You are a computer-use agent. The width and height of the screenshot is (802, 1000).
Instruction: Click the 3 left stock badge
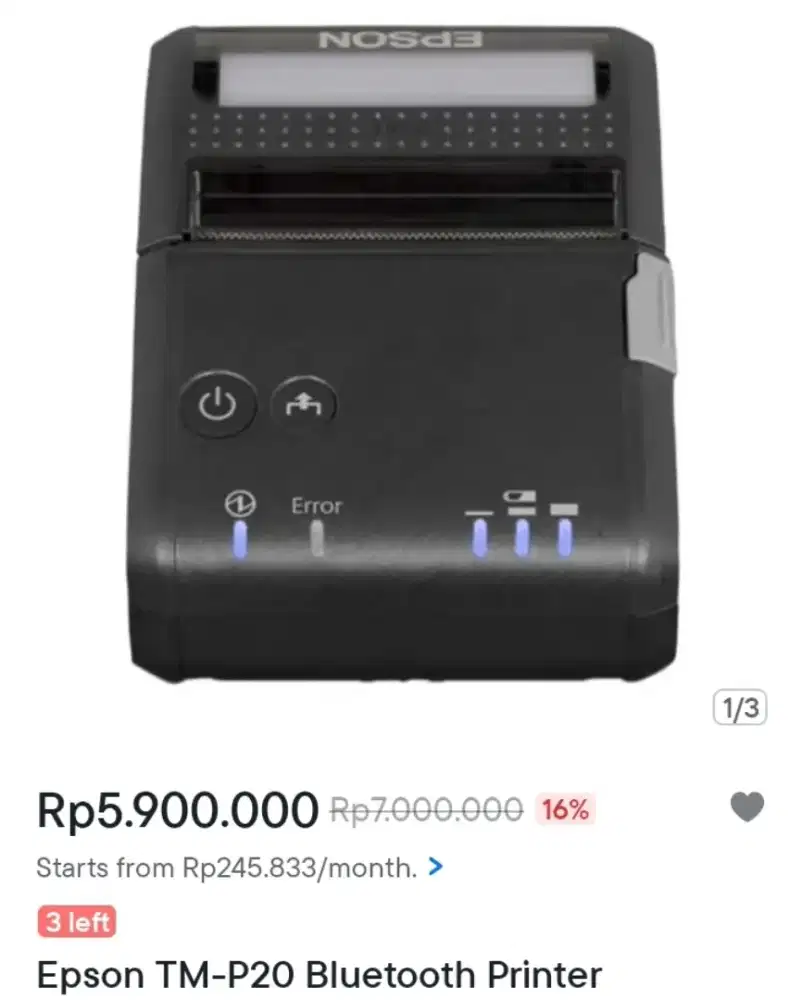pyautogui.click(x=76, y=923)
